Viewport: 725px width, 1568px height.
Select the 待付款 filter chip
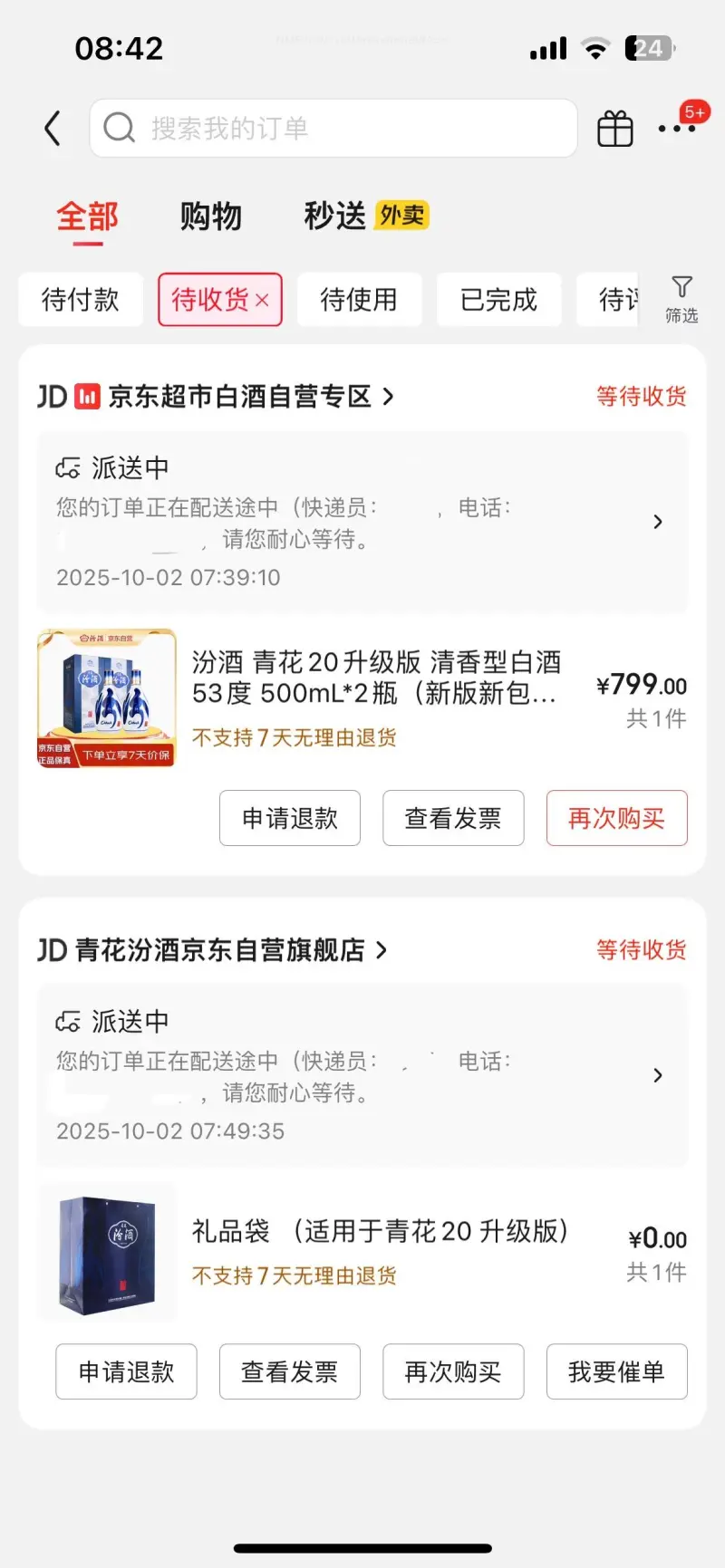(x=81, y=300)
